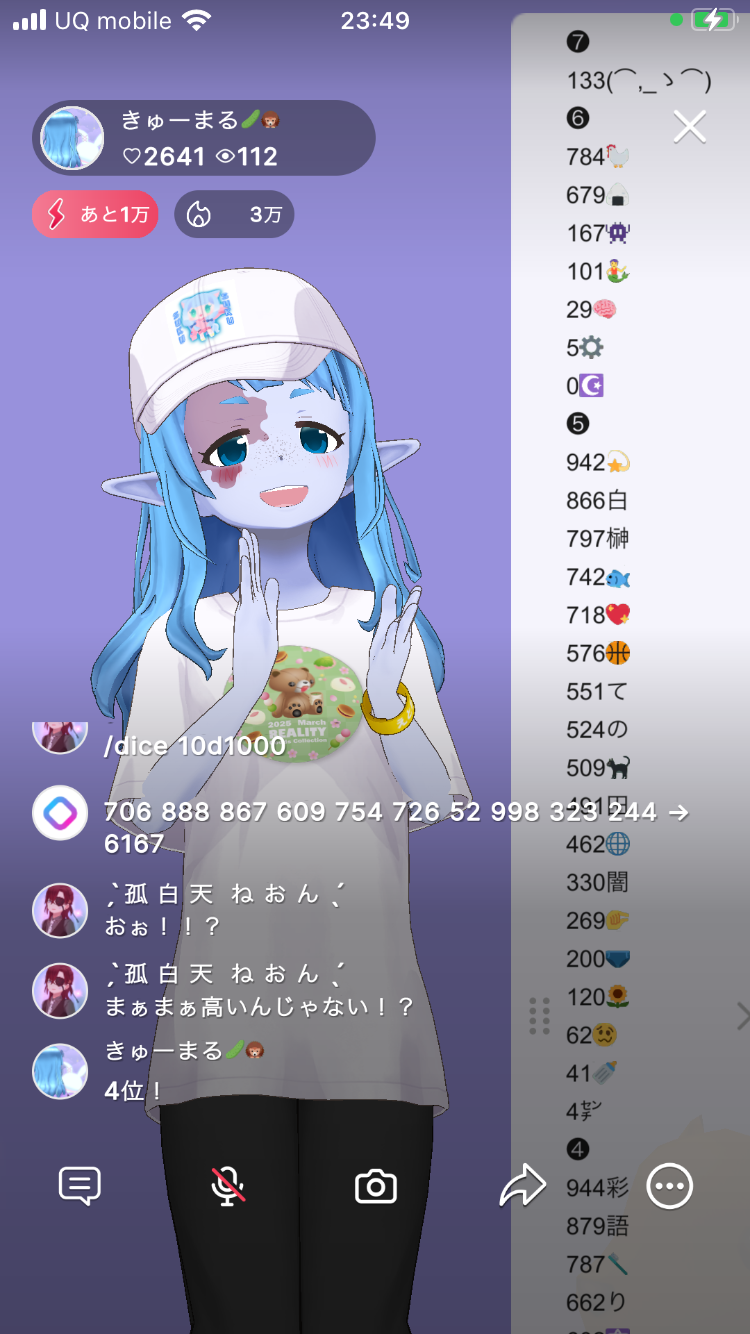Open 孤白天ねおん's avatar next to おぉ!!?
Viewport: 750px width, 1334px height.
pyautogui.click(x=60, y=910)
